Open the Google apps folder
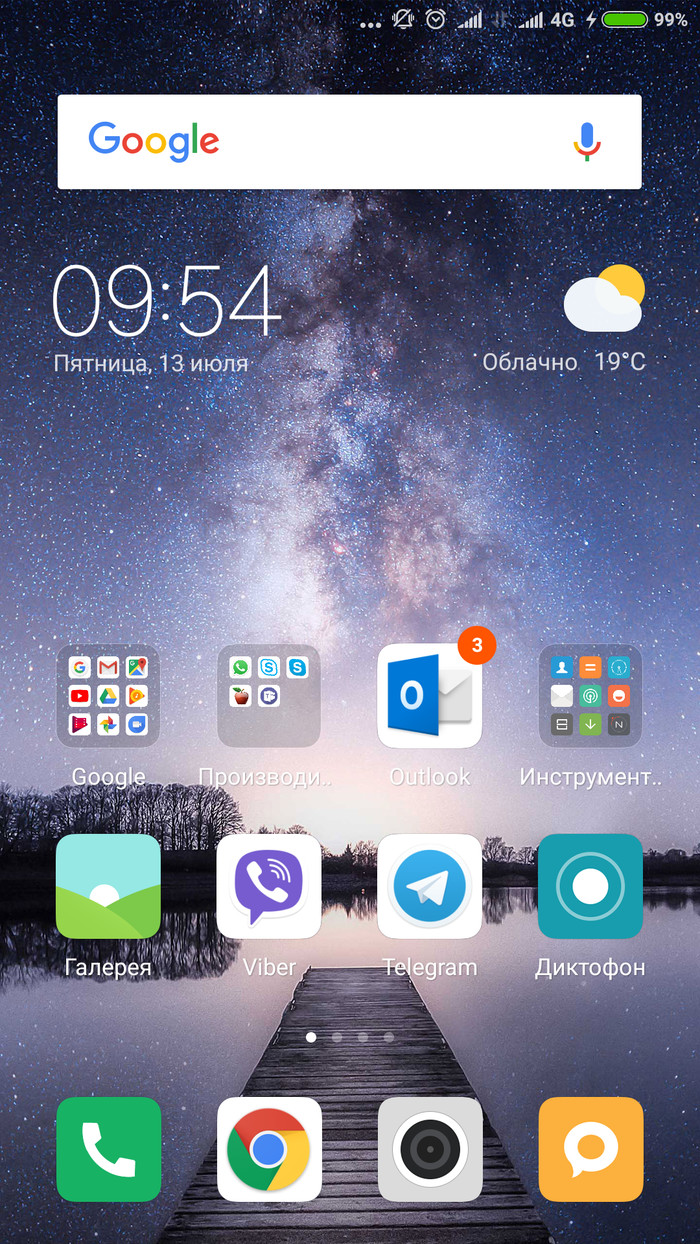Viewport: 700px width, 1244px height. point(108,696)
